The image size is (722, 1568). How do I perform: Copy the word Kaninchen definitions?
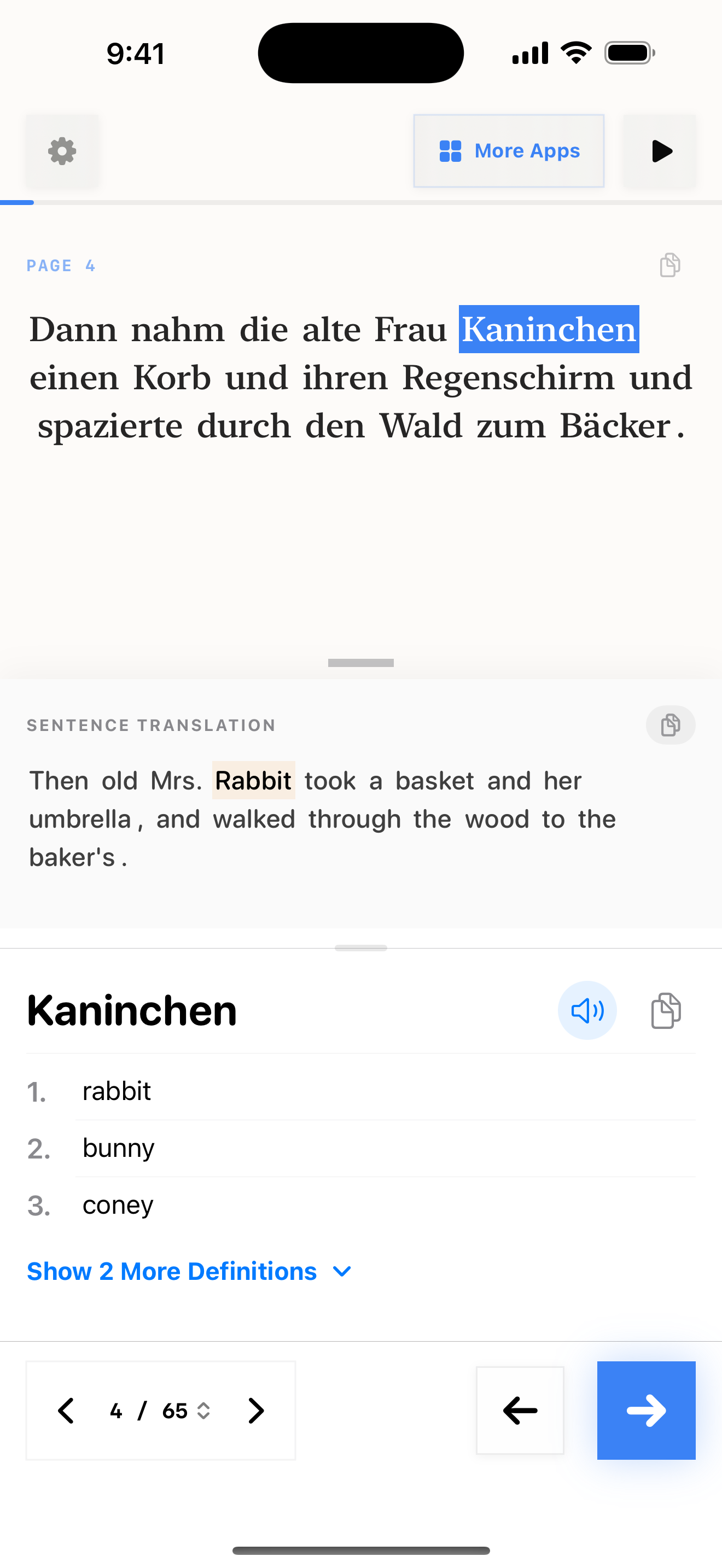(666, 1010)
